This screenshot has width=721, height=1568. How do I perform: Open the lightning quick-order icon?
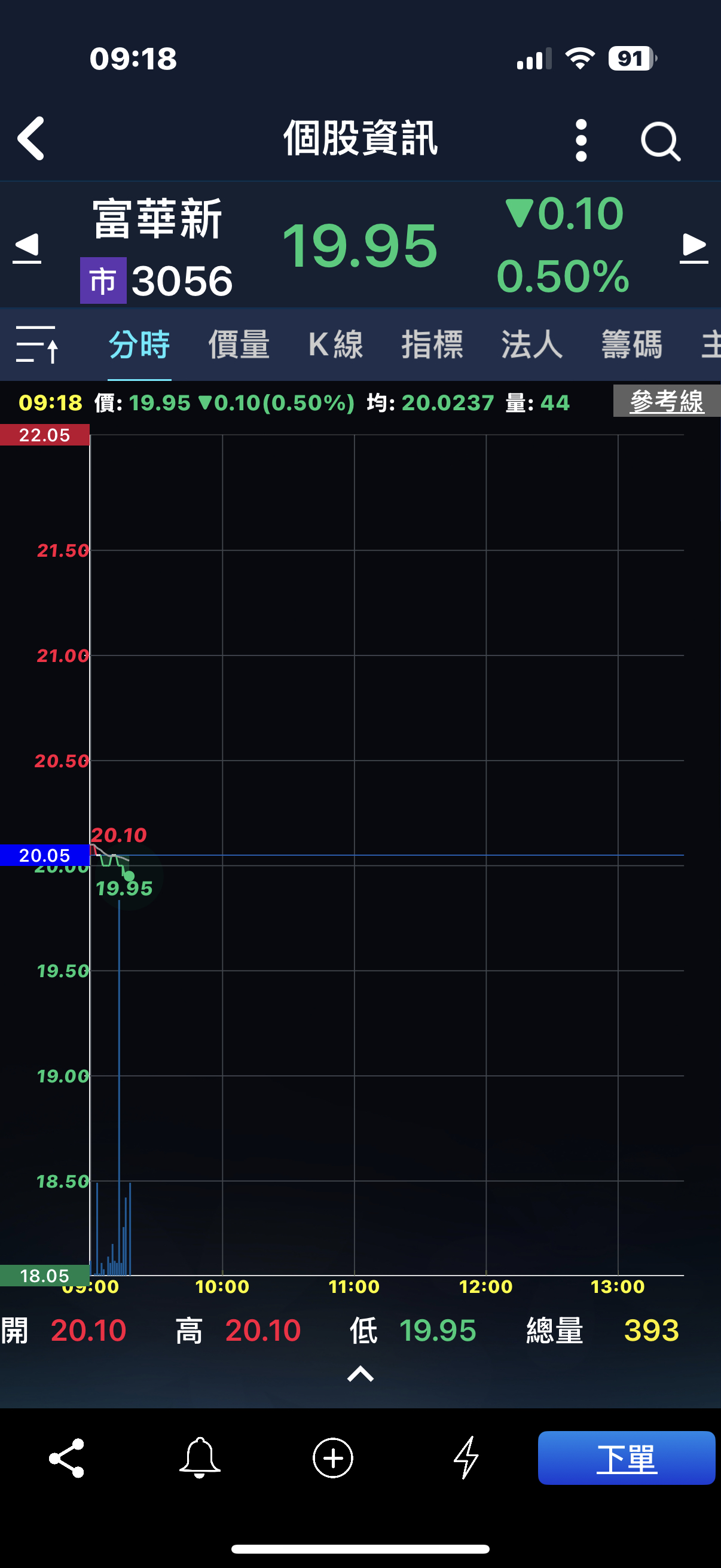pos(467,1458)
